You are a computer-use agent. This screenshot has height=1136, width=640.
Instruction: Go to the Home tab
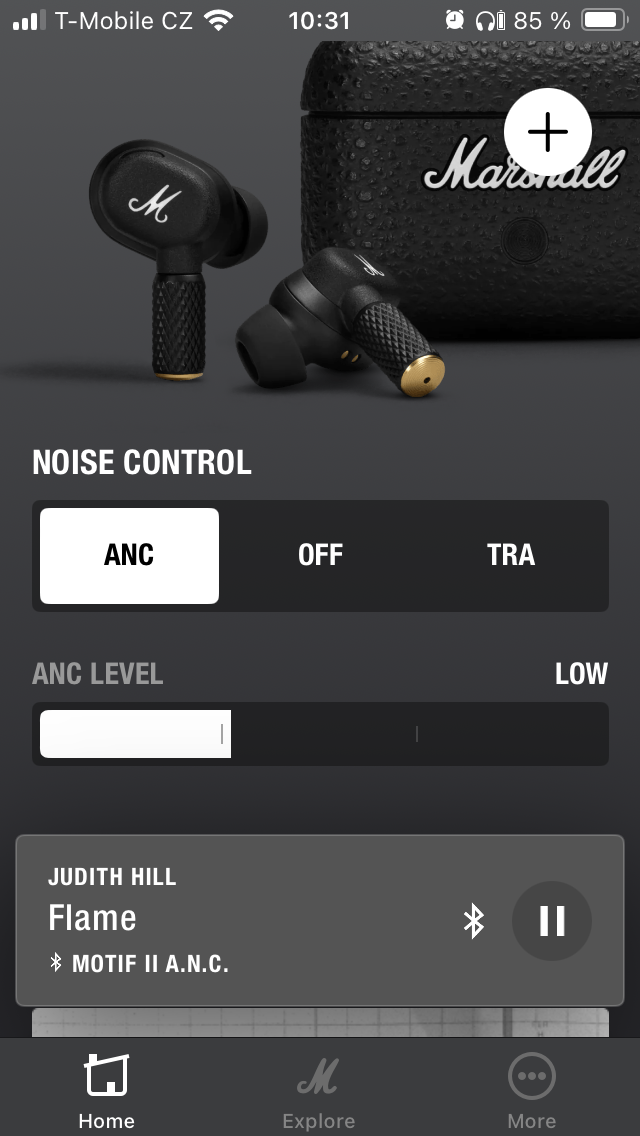106,1092
